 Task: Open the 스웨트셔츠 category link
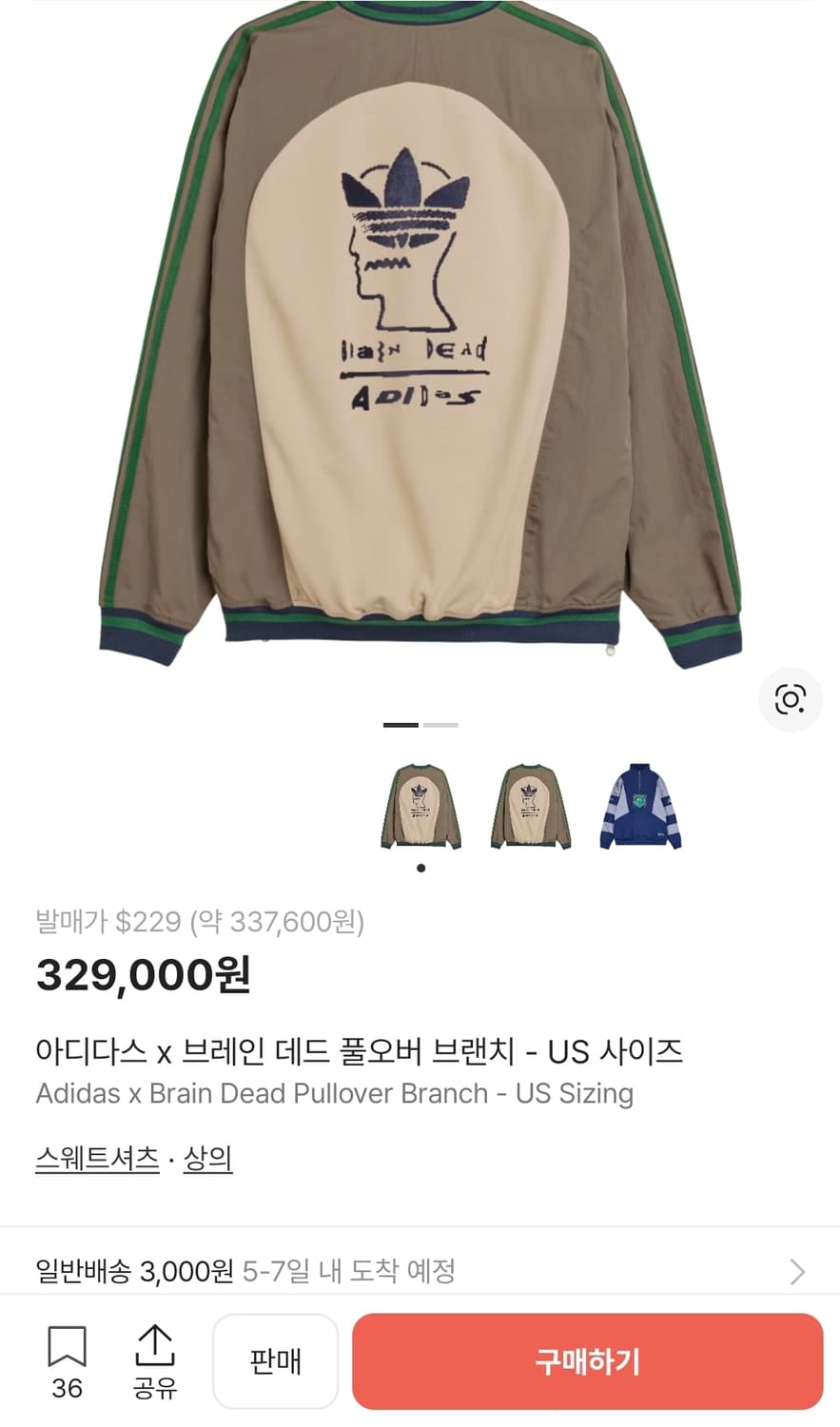click(x=95, y=1159)
